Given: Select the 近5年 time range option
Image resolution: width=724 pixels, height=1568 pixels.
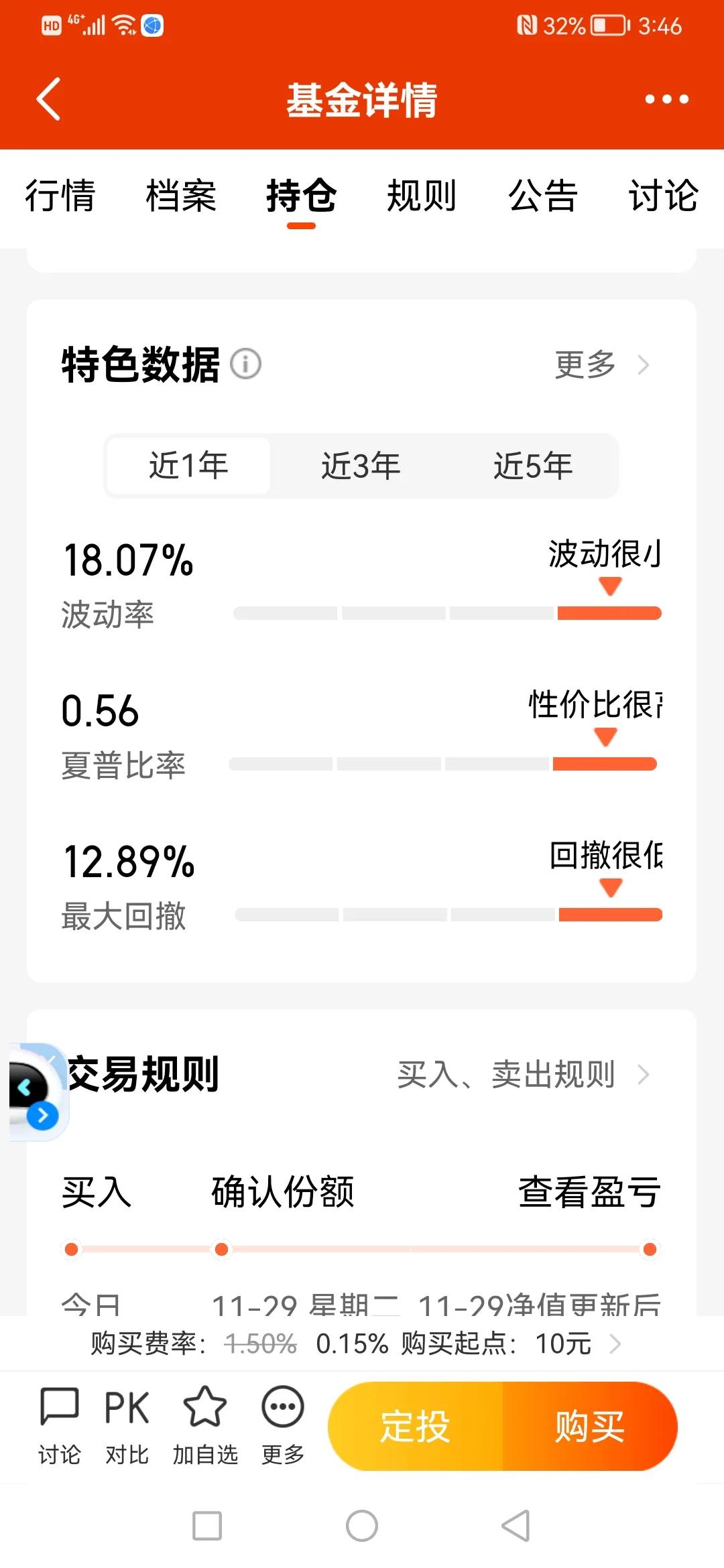Looking at the screenshot, I should (533, 466).
